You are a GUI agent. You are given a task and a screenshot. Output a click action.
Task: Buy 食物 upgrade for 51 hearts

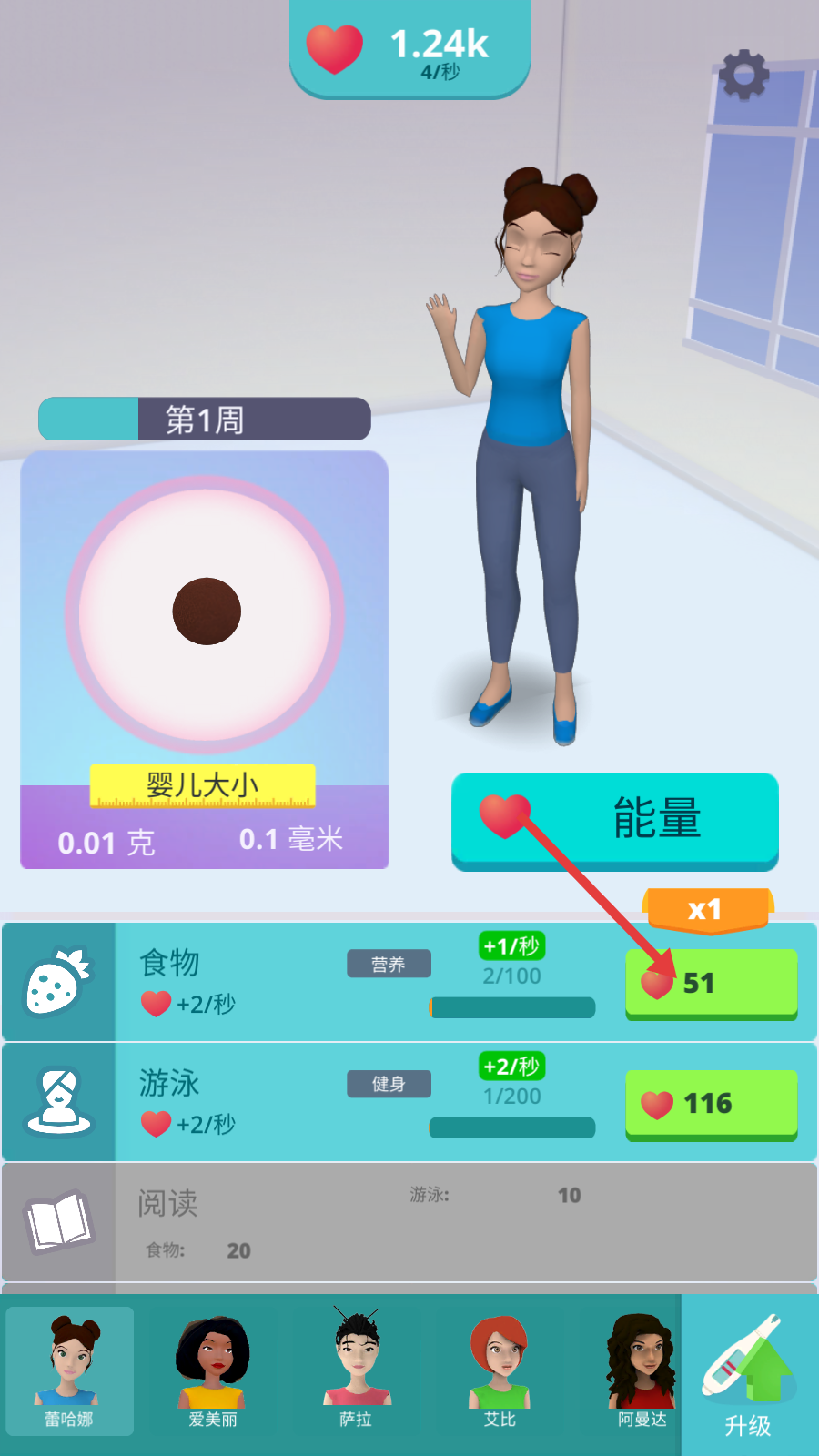click(711, 983)
